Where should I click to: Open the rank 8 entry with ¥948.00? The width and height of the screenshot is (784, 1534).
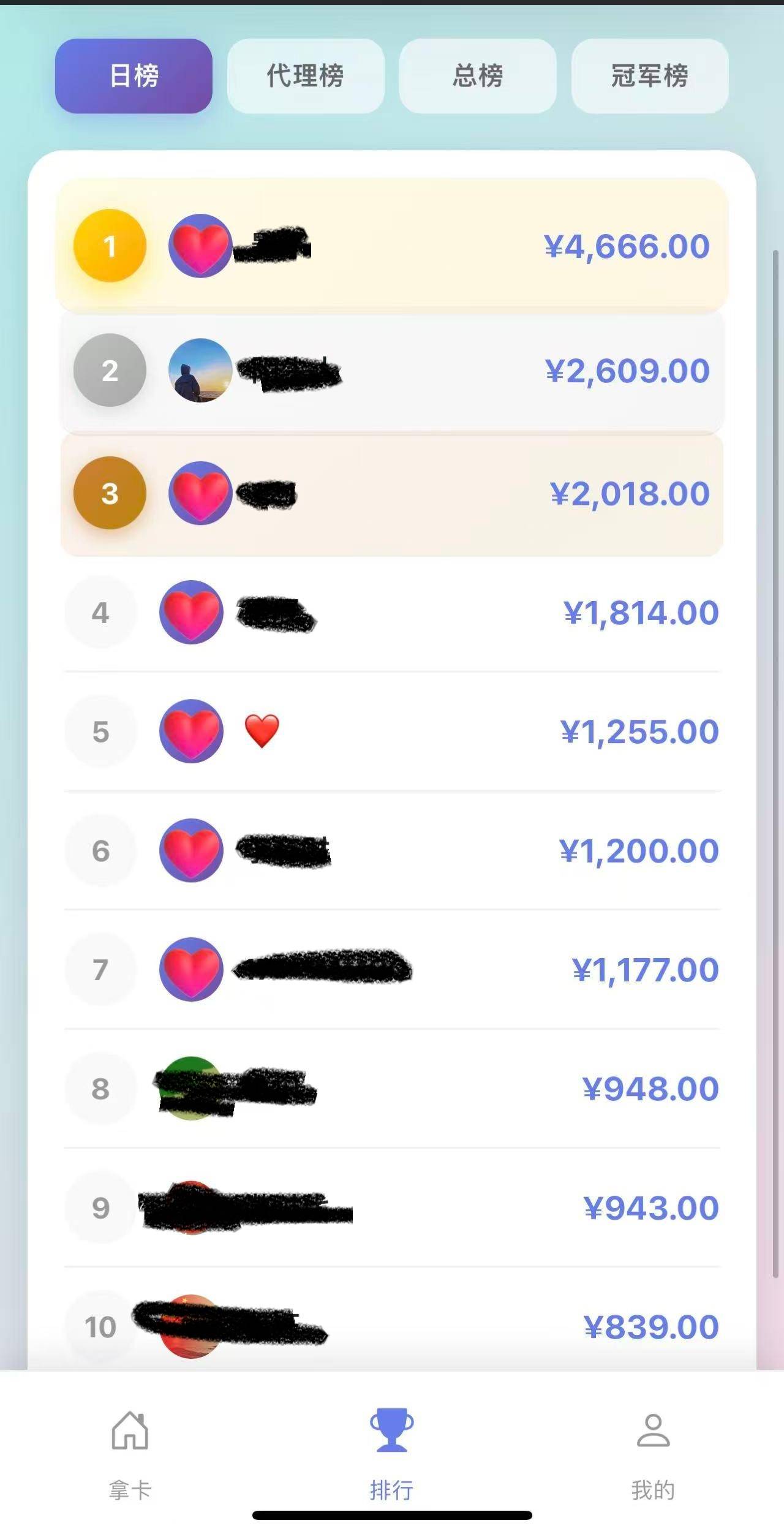point(392,1089)
